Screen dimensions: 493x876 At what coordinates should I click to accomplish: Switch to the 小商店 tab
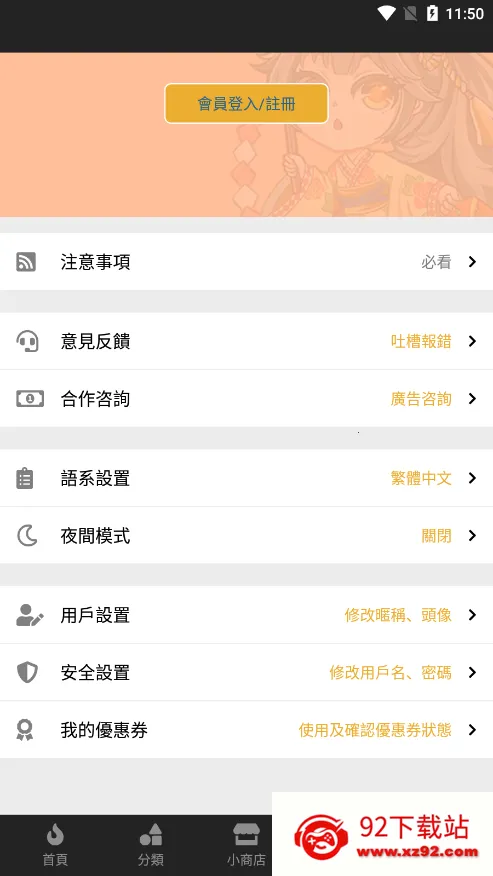click(246, 845)
